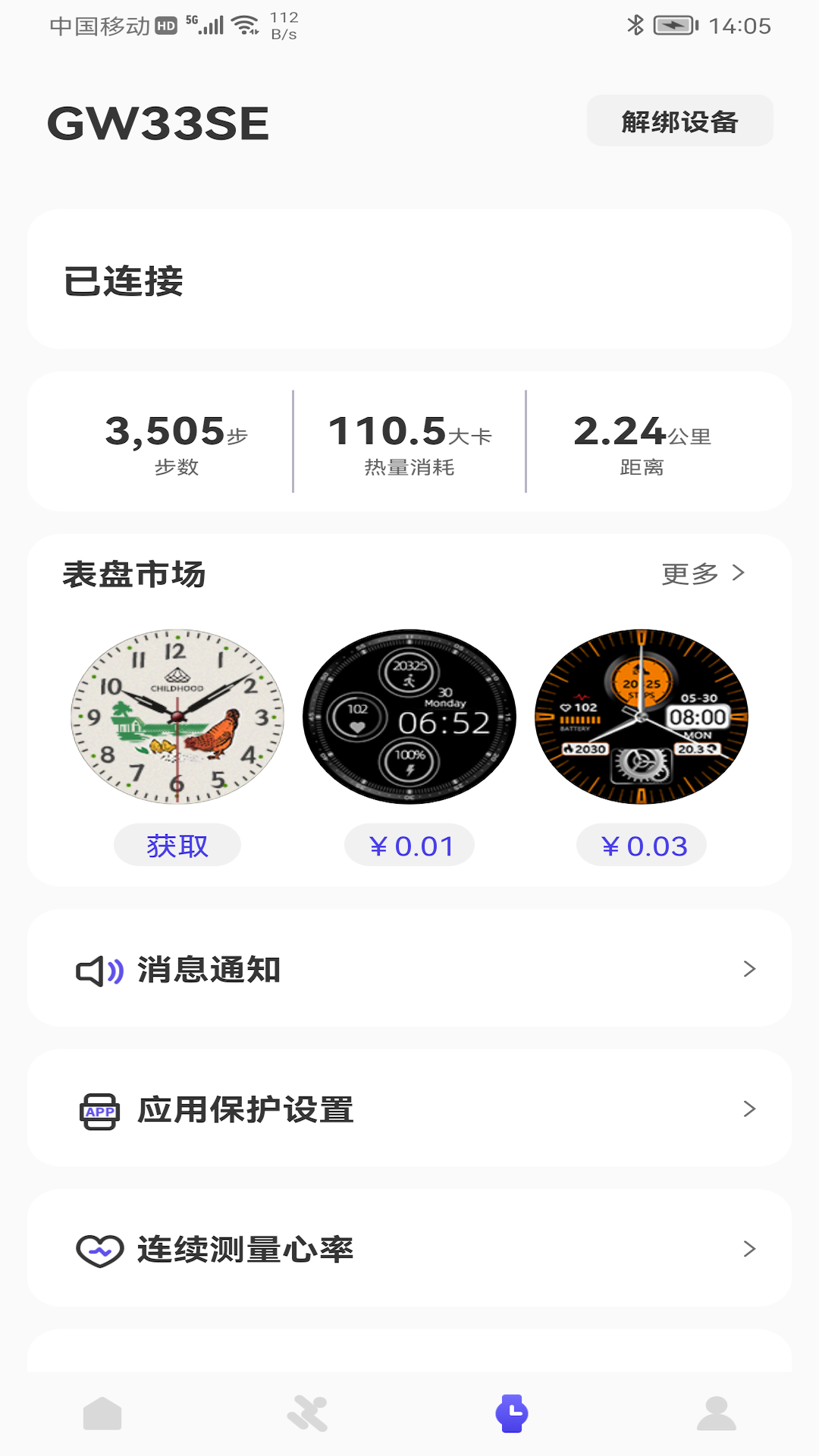Select the heart icon next to 连续测量心率
Viewport: 819px width, 1456px height.
click(x=99, y=1250)
